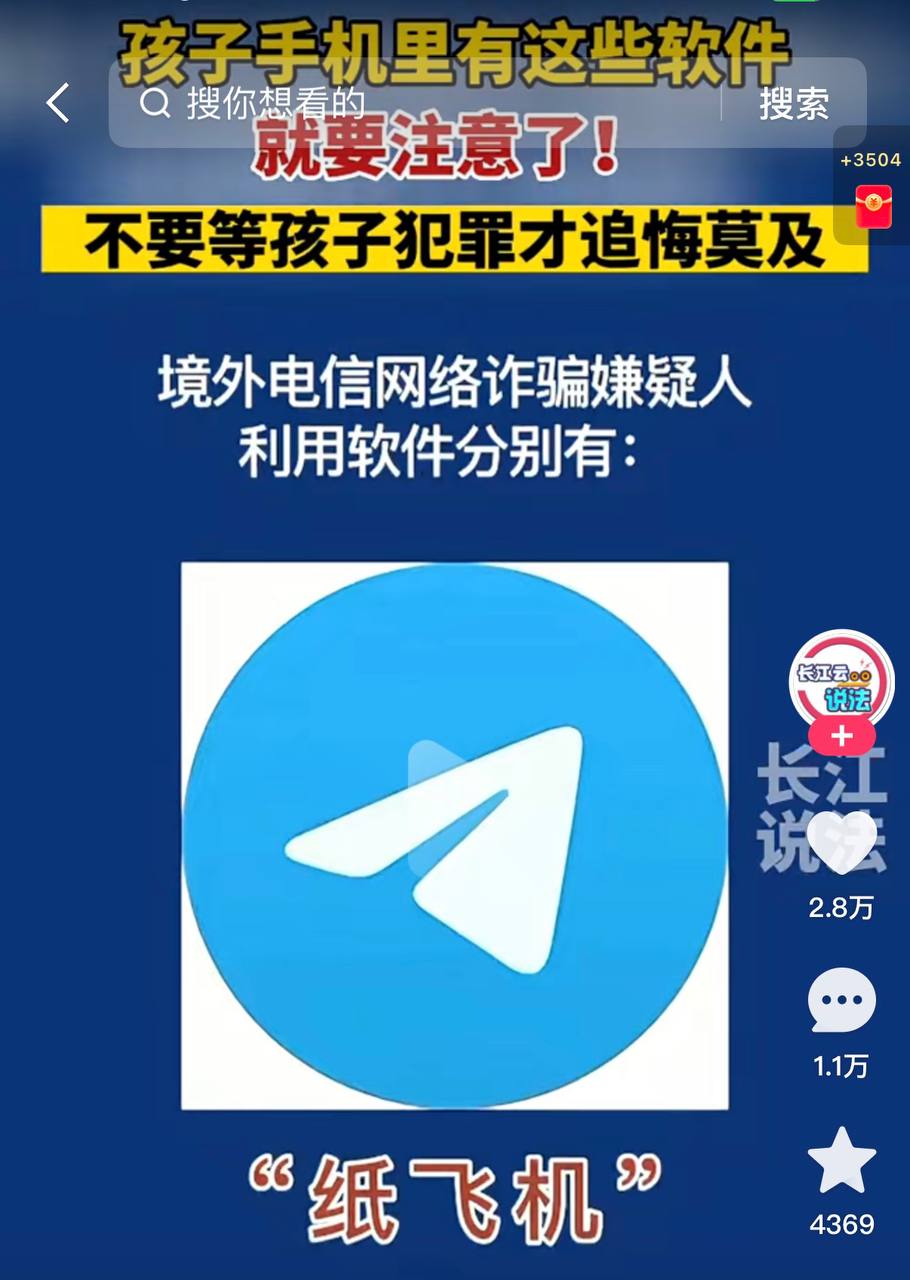This screenshot has width=910, height=1280.
Task: Tap the search field '搜你想看的'
Action: point(420,103)
